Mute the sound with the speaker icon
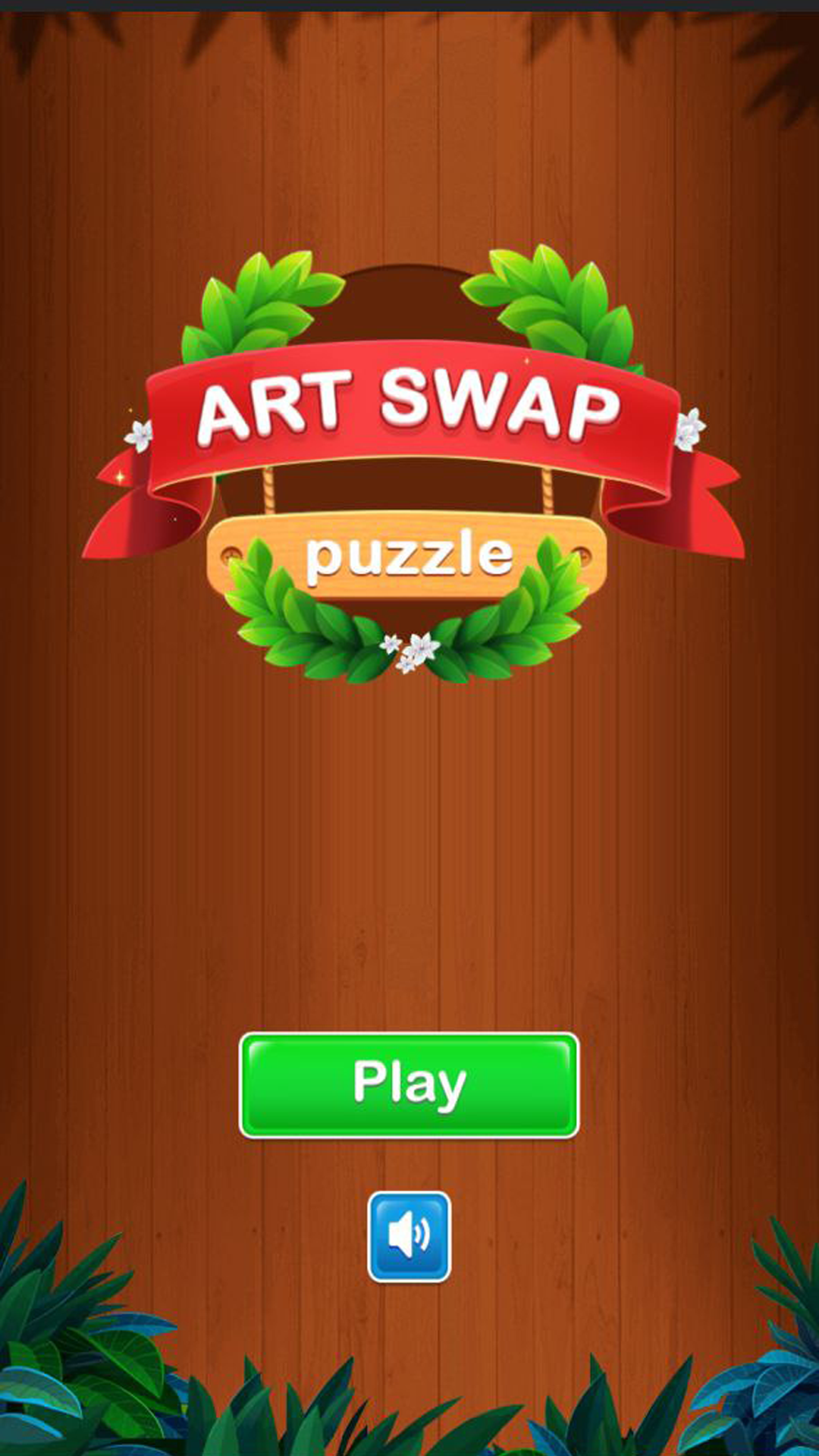Viewport: 819px width, 1456px height. (409, 1237)
